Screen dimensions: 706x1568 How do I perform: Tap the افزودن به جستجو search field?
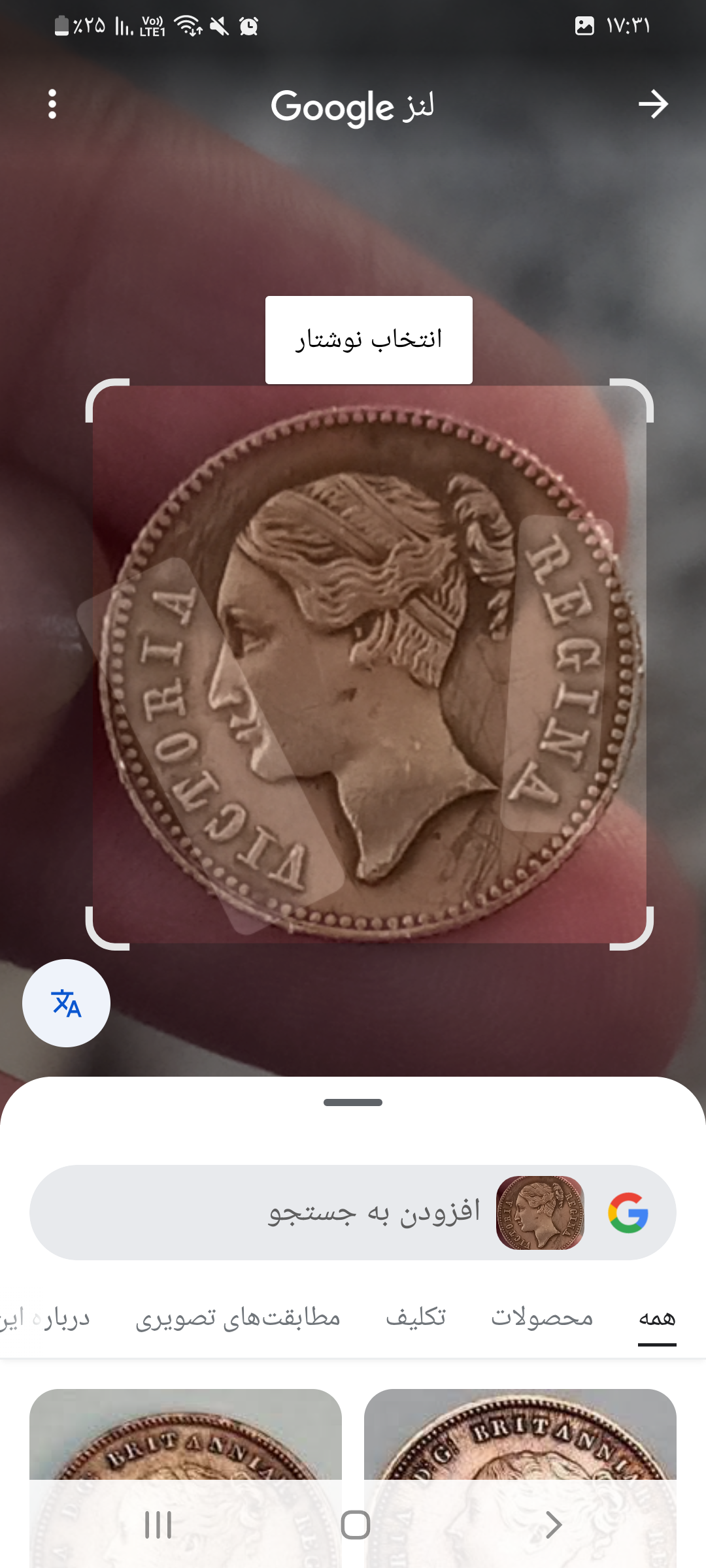click(353, 1213)
